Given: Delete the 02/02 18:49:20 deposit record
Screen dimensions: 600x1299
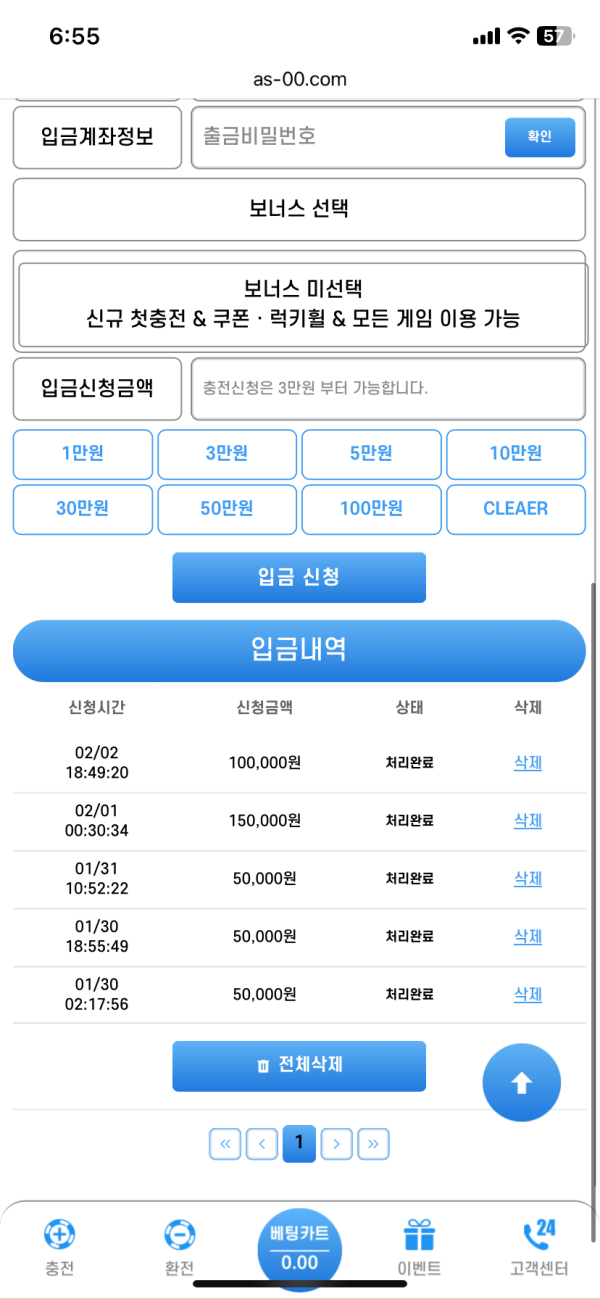Looking at the screenshot, I should [527, 763].
